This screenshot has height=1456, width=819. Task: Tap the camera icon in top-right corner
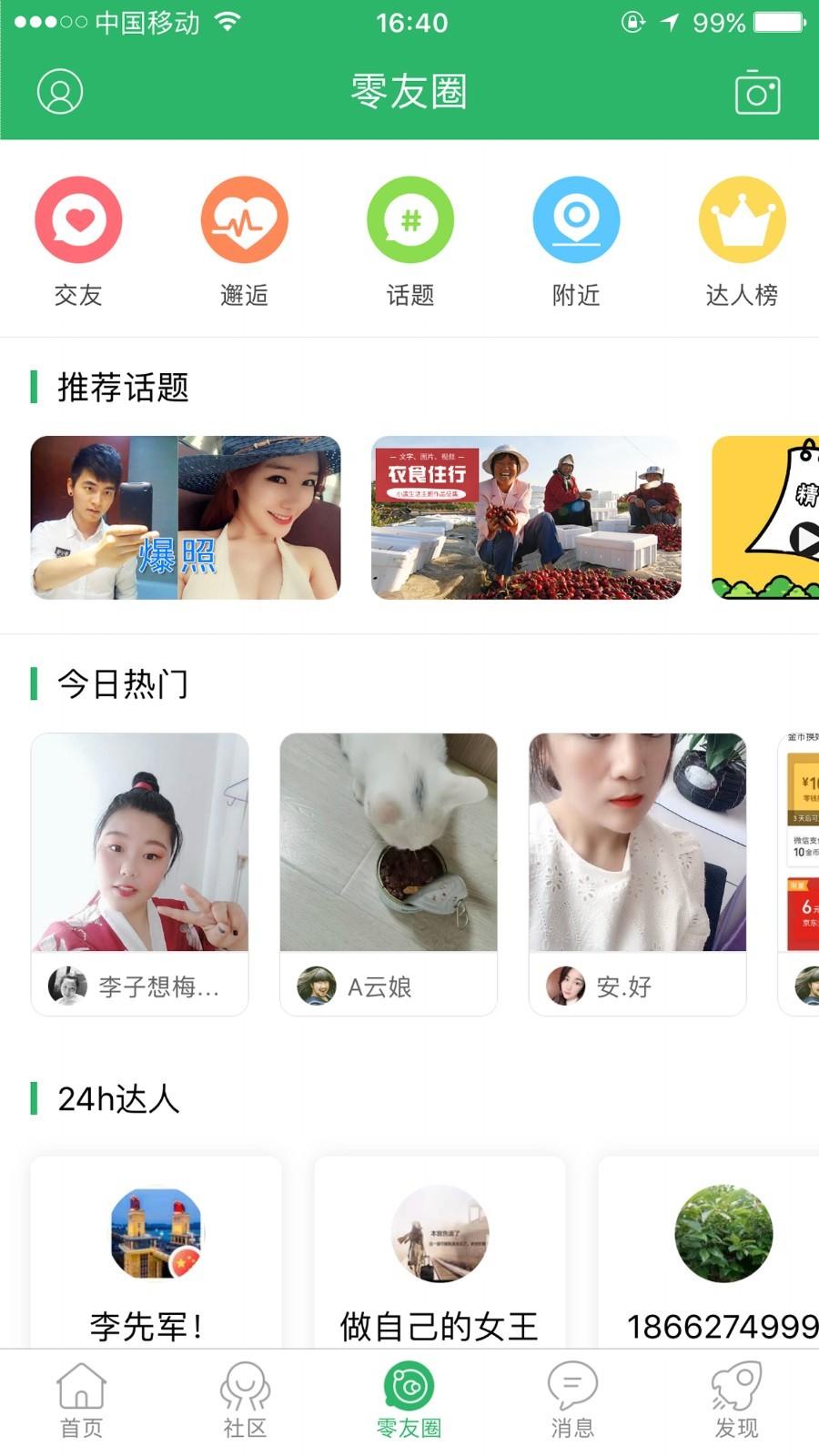pos(758,91)
